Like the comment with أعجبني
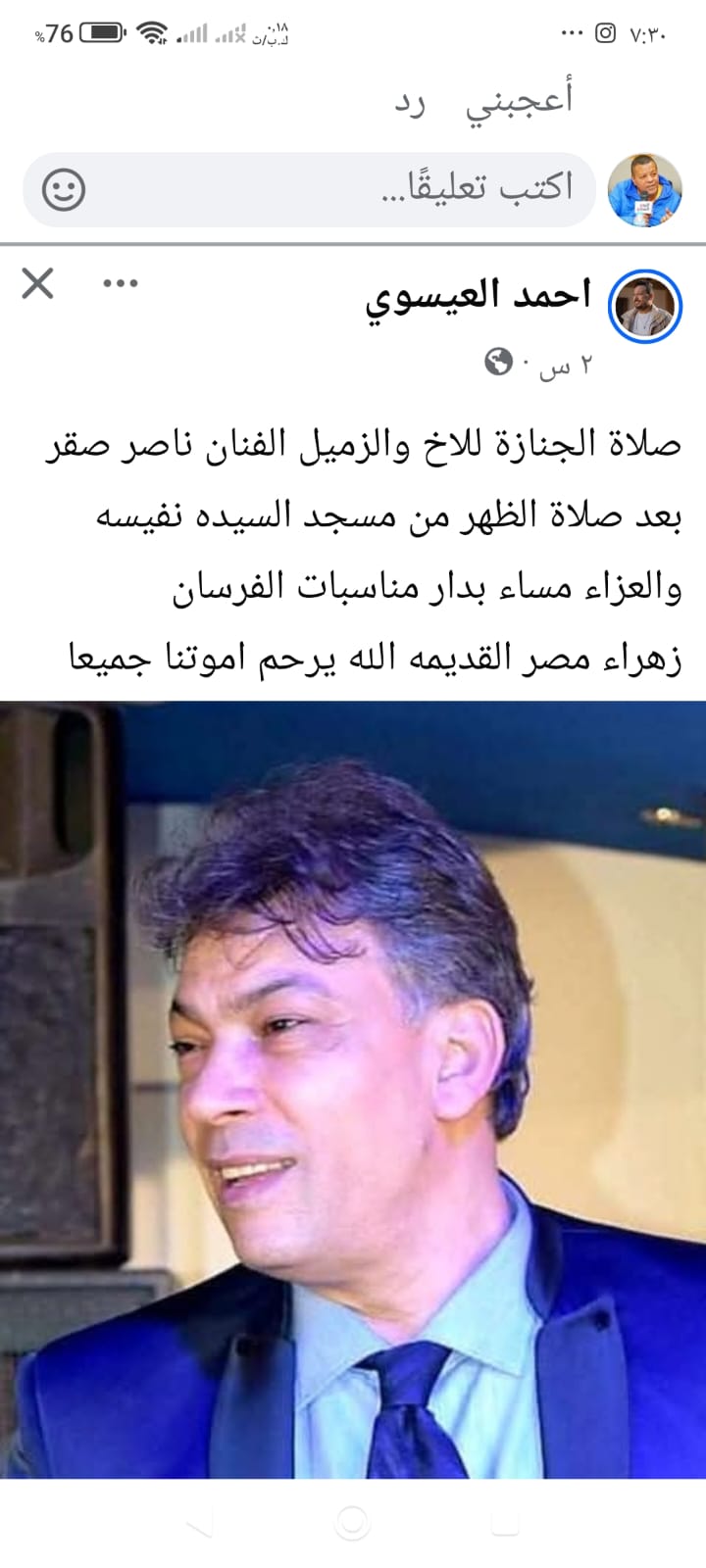Viewport: 706px width, 1568px height. click(519, 100)
